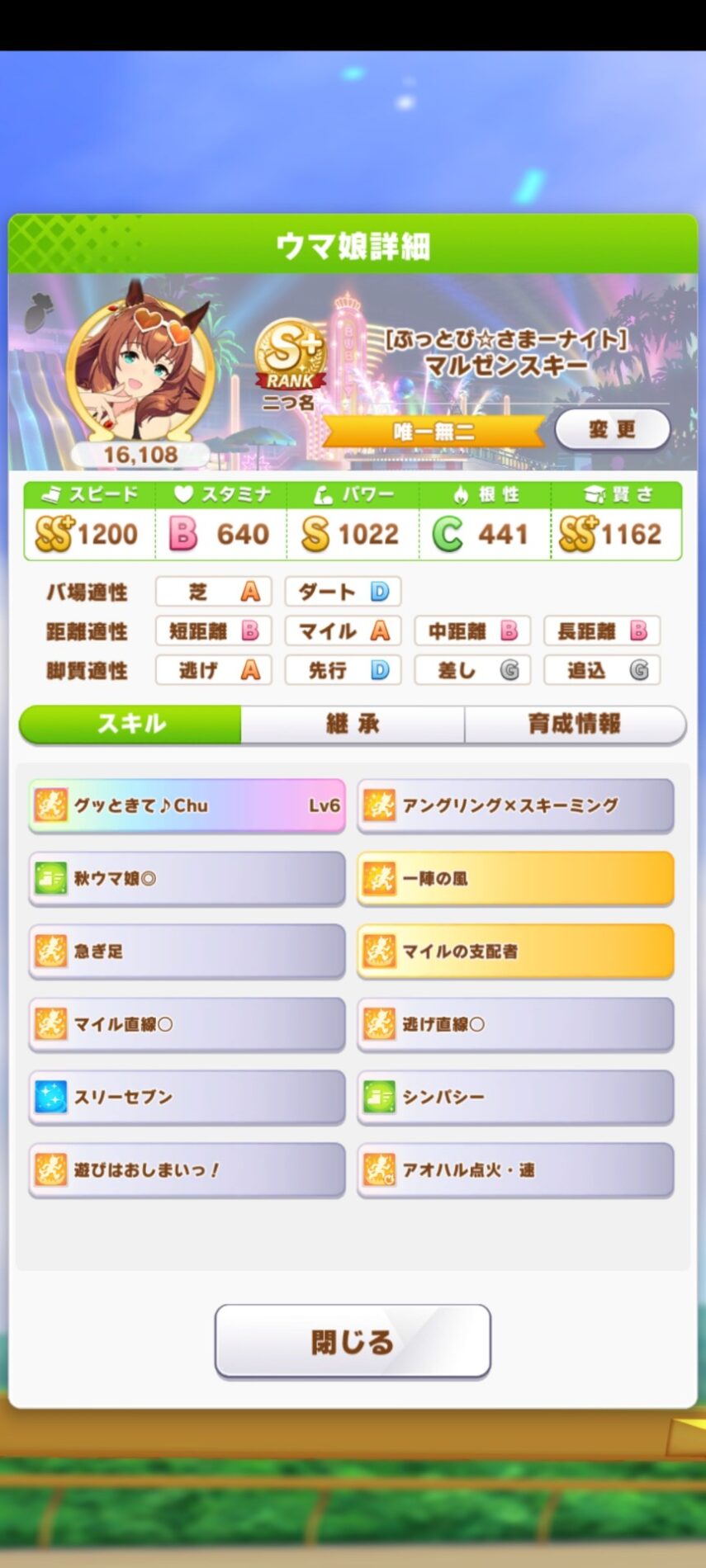This screenshot has height=1568, width=706.
Task: View the シンパシー skill
Action: click(515, 1097)
